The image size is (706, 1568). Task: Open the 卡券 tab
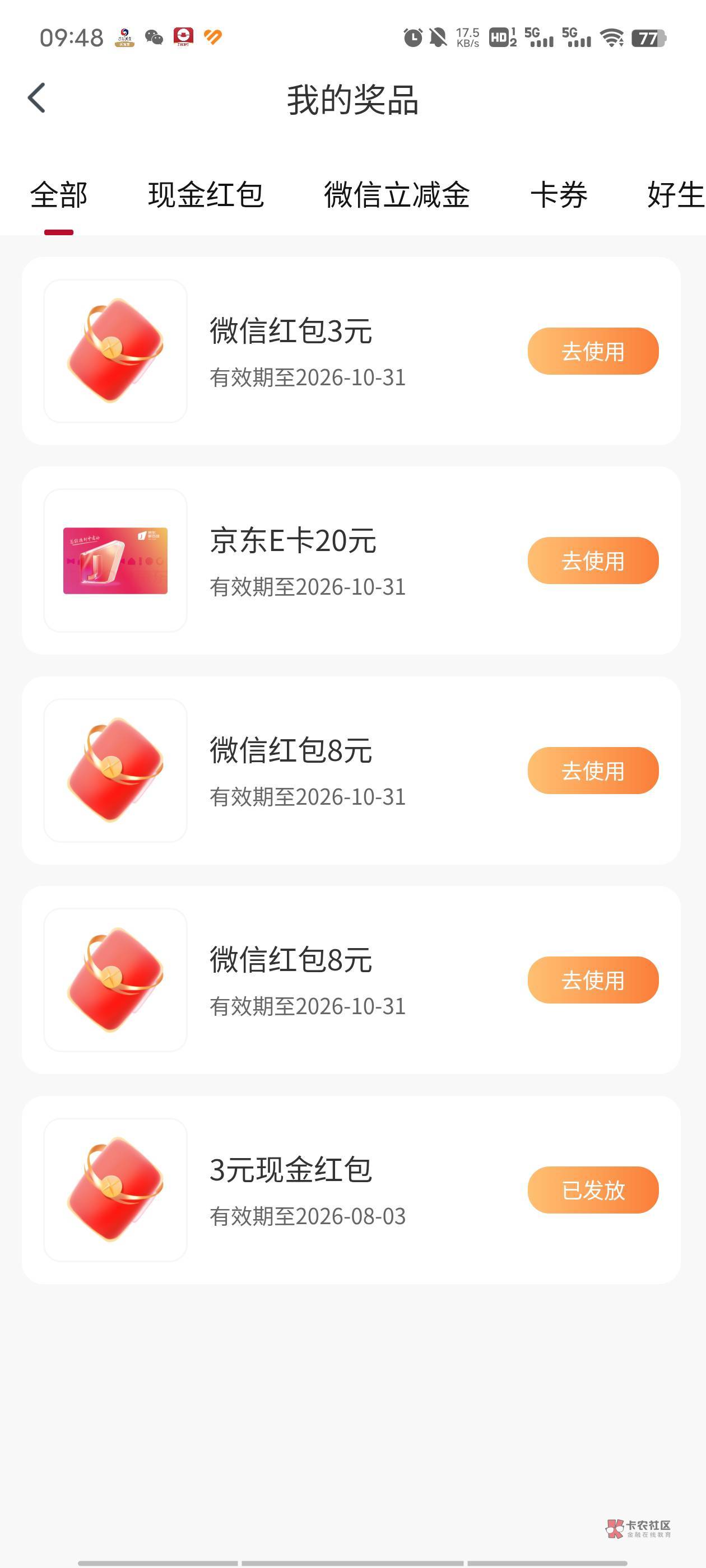point(559,195)
